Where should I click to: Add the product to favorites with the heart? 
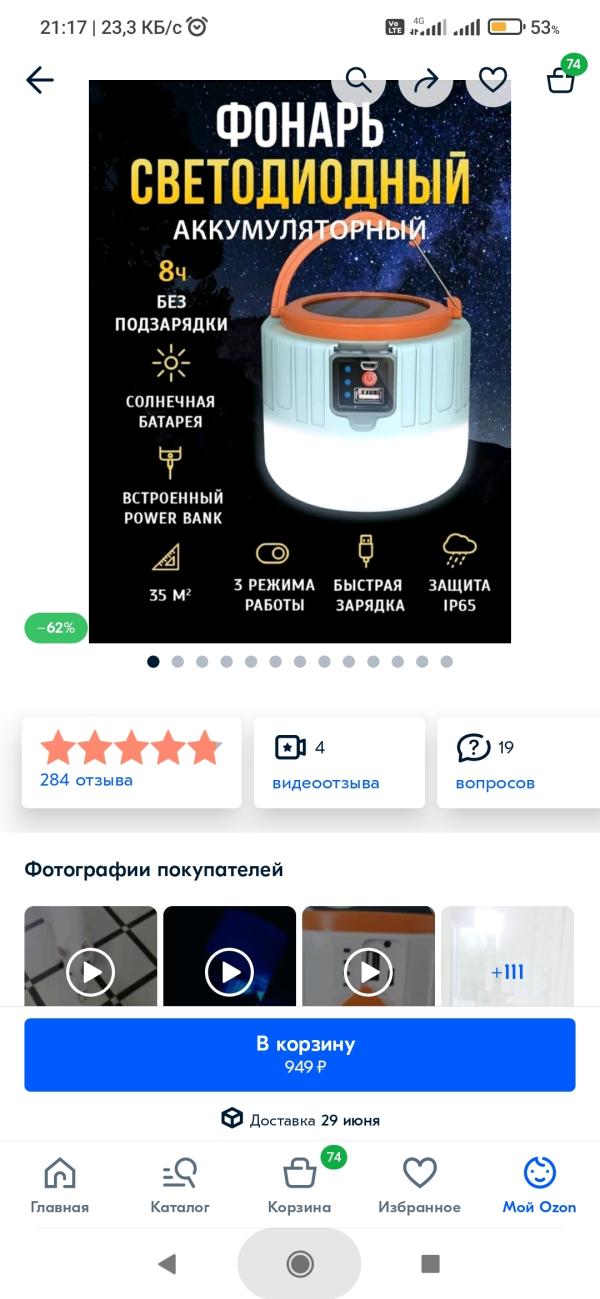[493, 80]
